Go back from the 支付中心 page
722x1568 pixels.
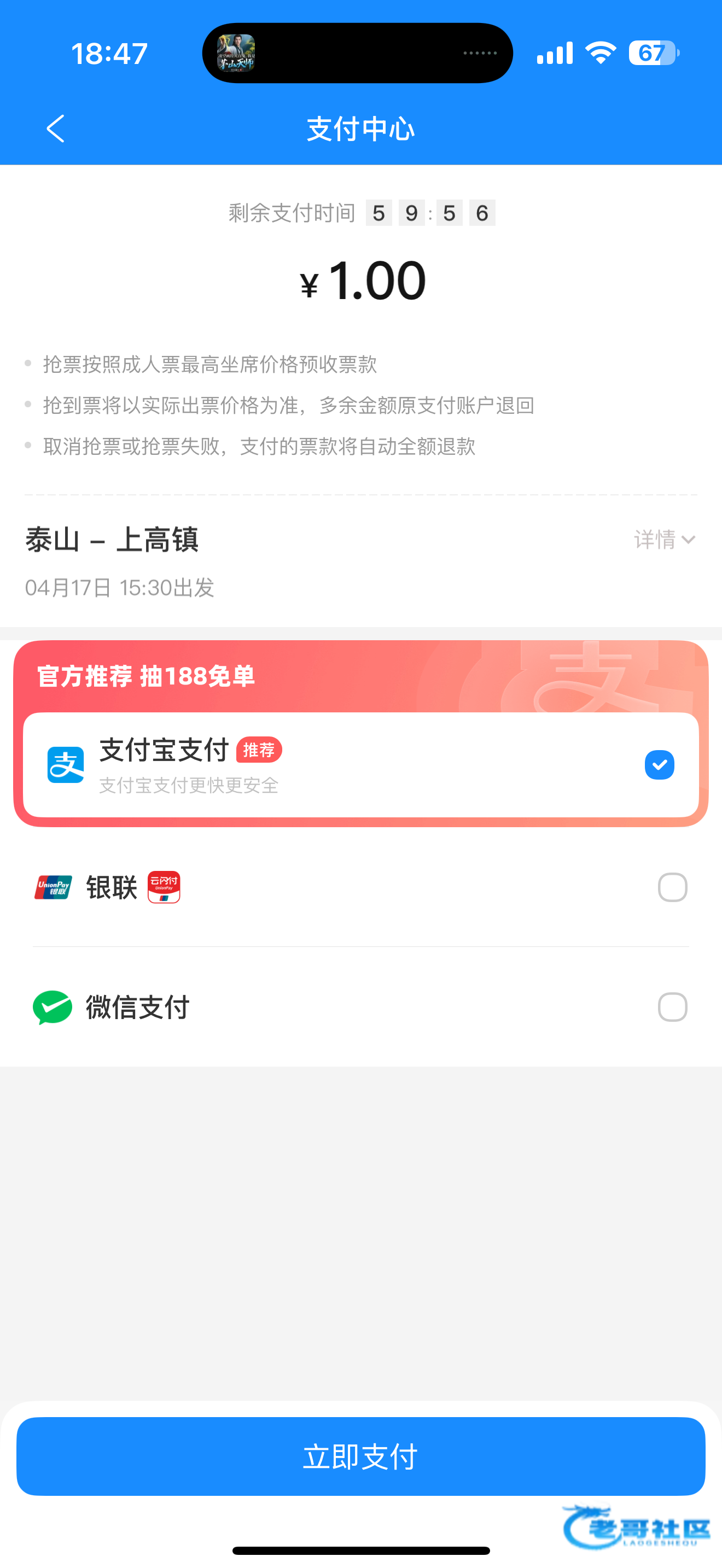55,128
